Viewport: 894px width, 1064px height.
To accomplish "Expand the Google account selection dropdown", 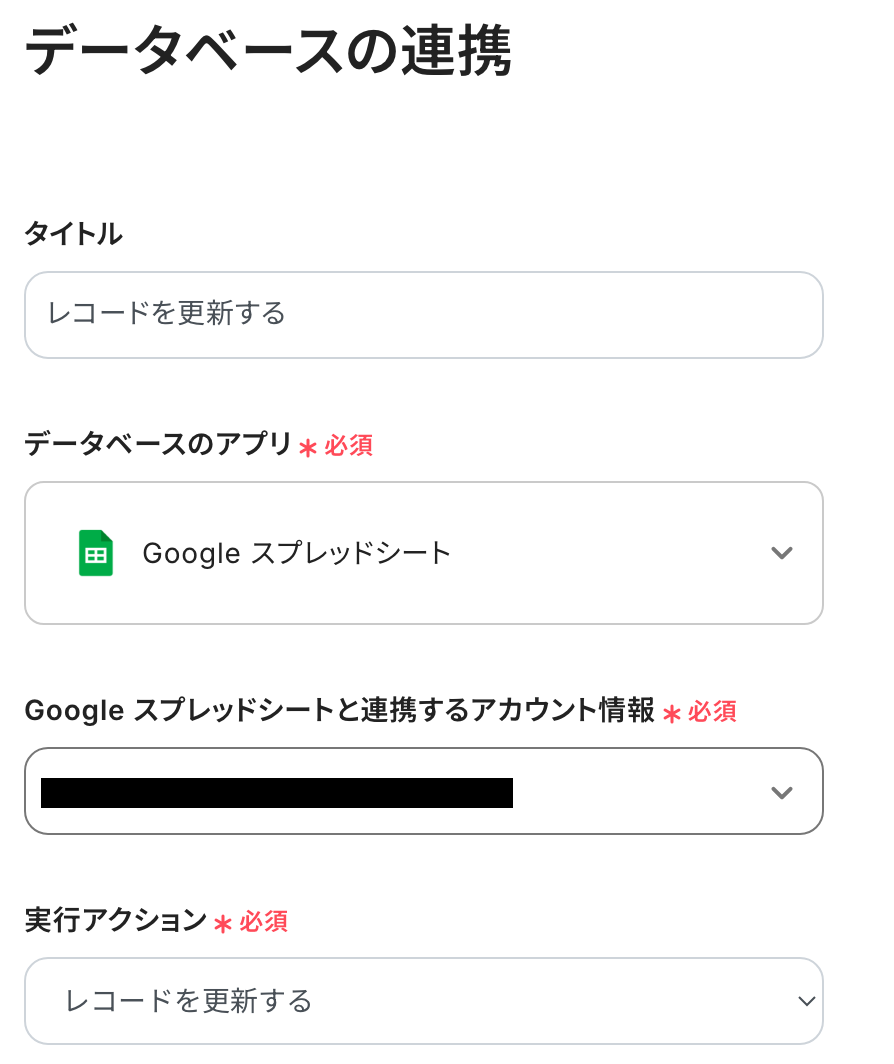I will [423, 791].
